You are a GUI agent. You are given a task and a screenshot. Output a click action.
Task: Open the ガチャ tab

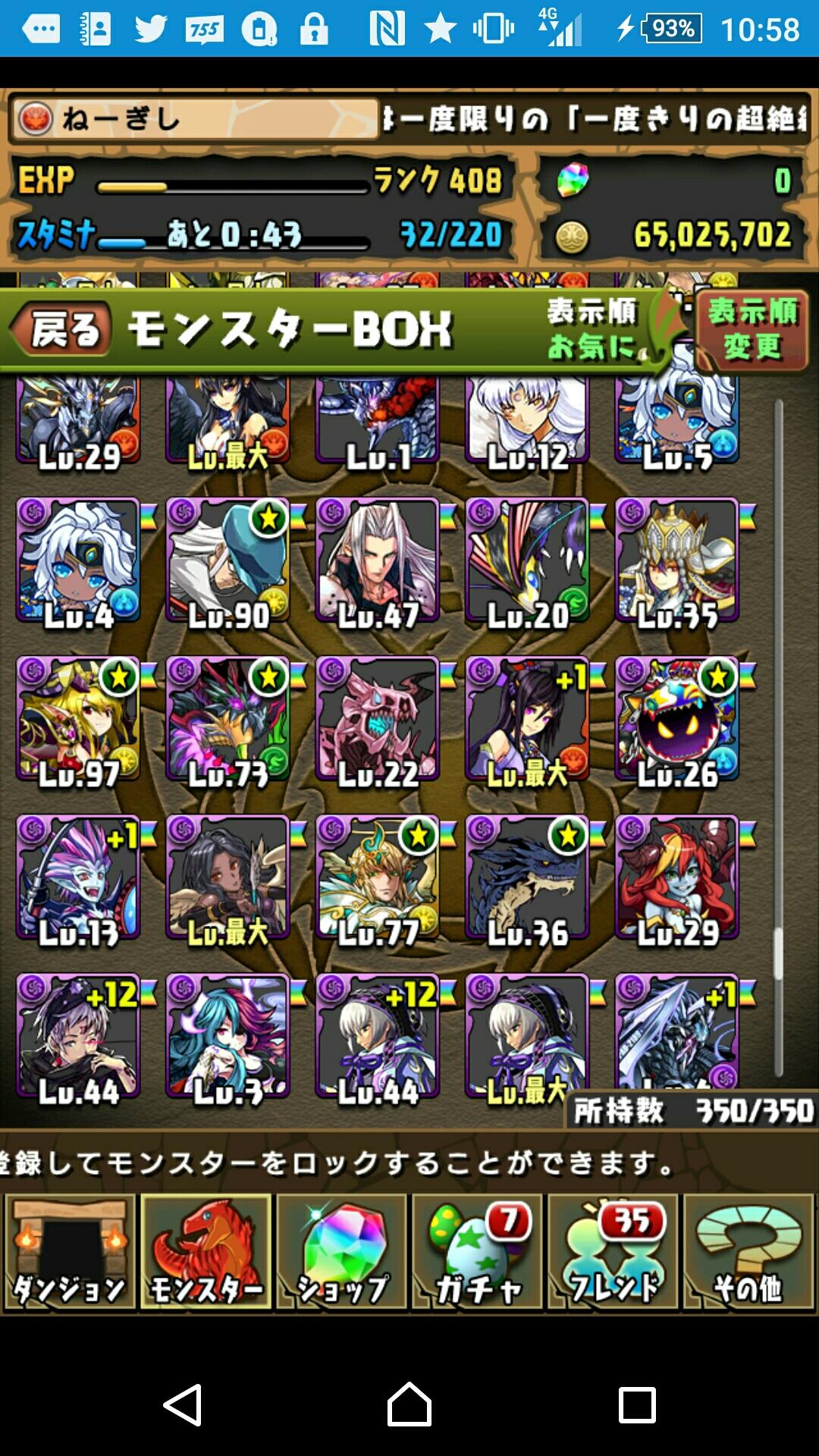477,1252
